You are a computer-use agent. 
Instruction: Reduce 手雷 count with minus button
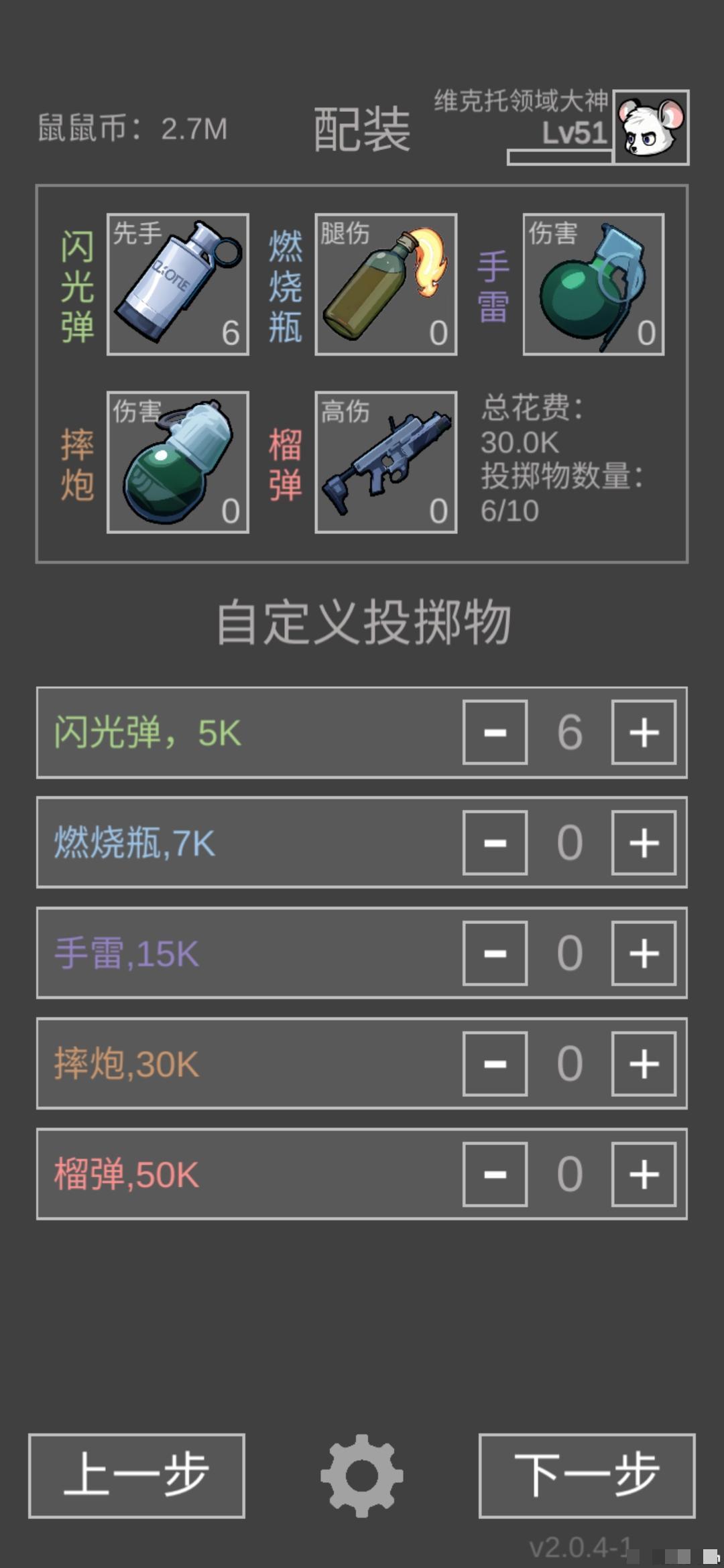coord(495,953)
